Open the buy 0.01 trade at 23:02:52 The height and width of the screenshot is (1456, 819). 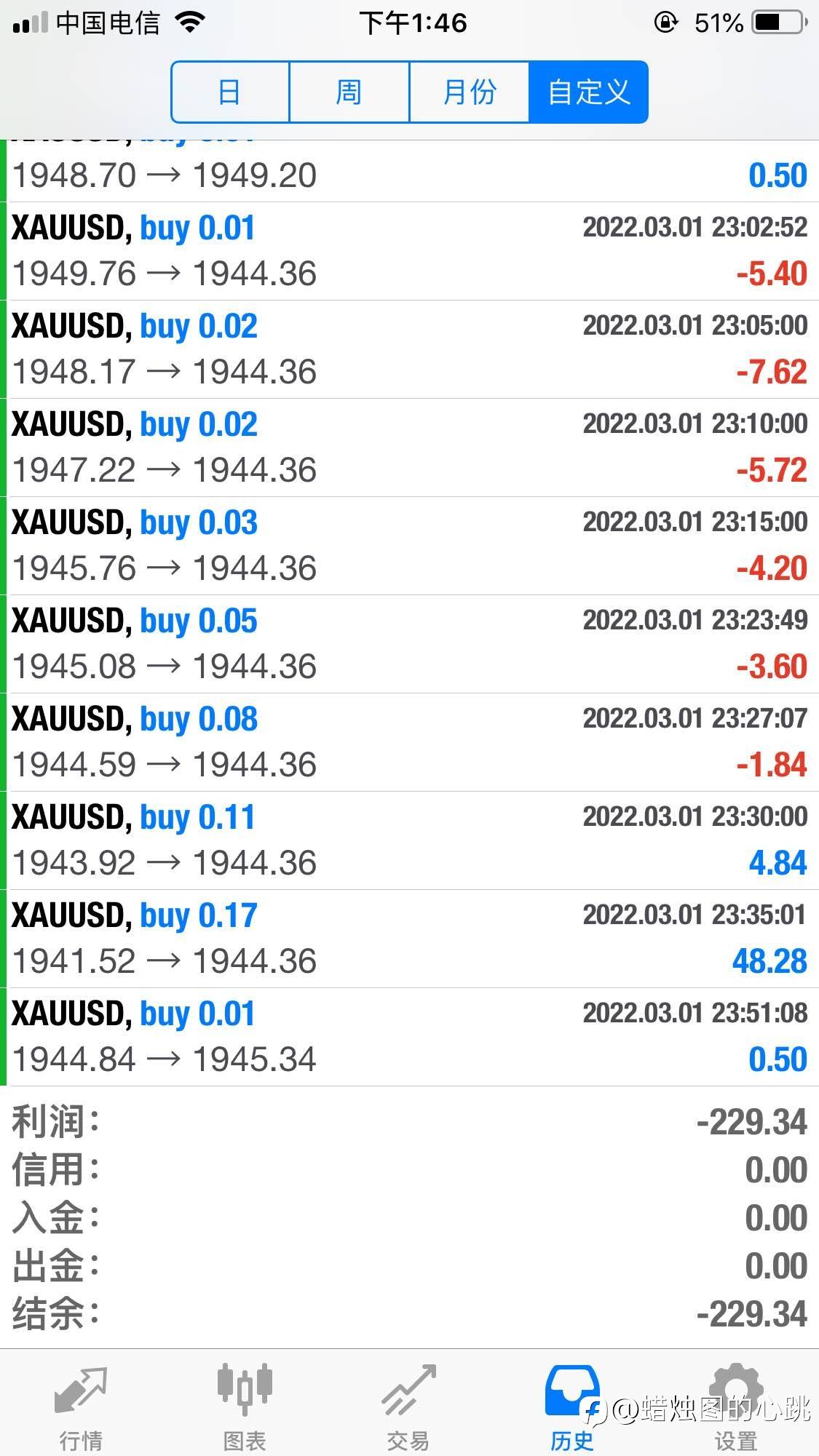click(409, 251)
